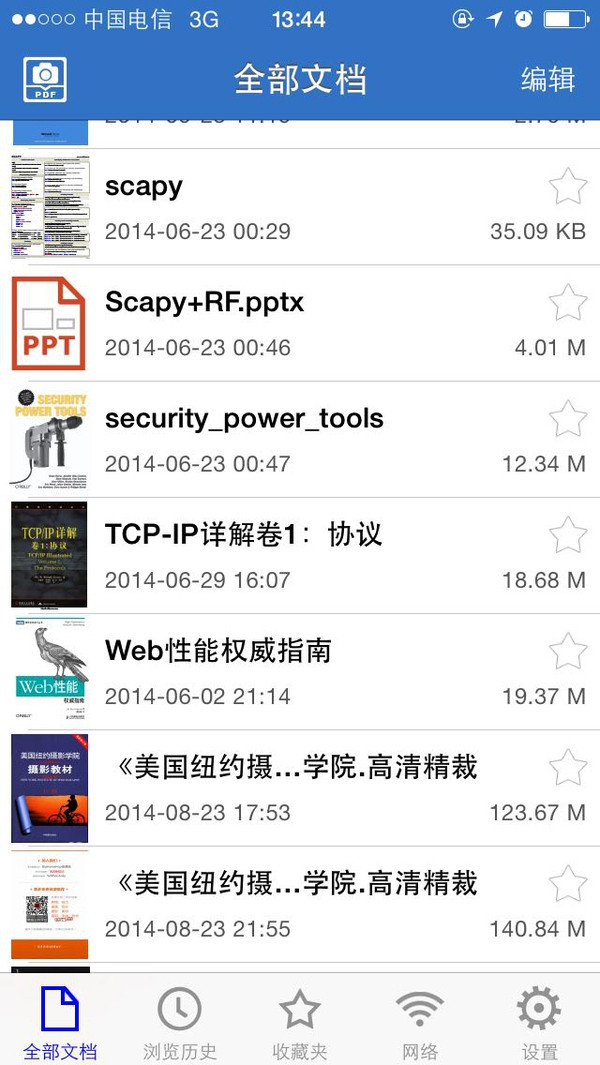The height and width of the screenshot is (1065, 600).
Task: Open the 设置 tab
Action: point(539,1024)
